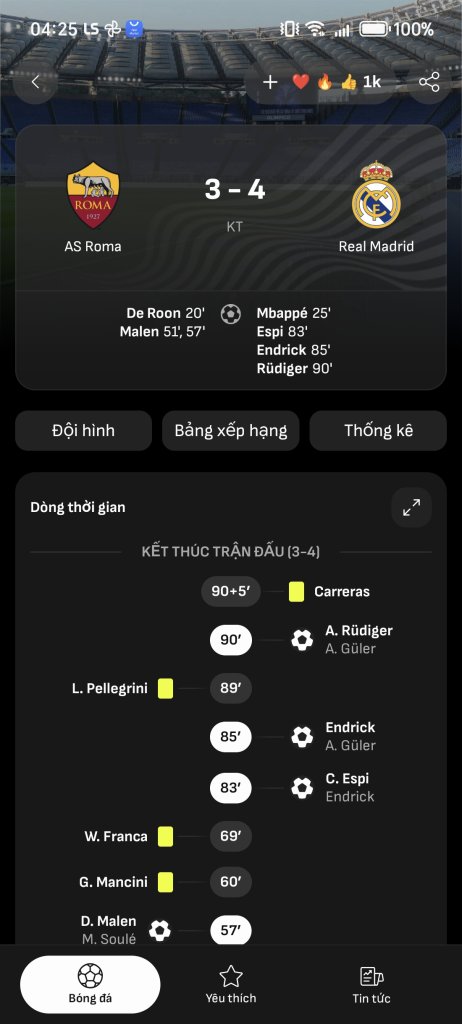Share this match via share icon
The height and width of the screenshot is (1024, 462).
[429, 82]
